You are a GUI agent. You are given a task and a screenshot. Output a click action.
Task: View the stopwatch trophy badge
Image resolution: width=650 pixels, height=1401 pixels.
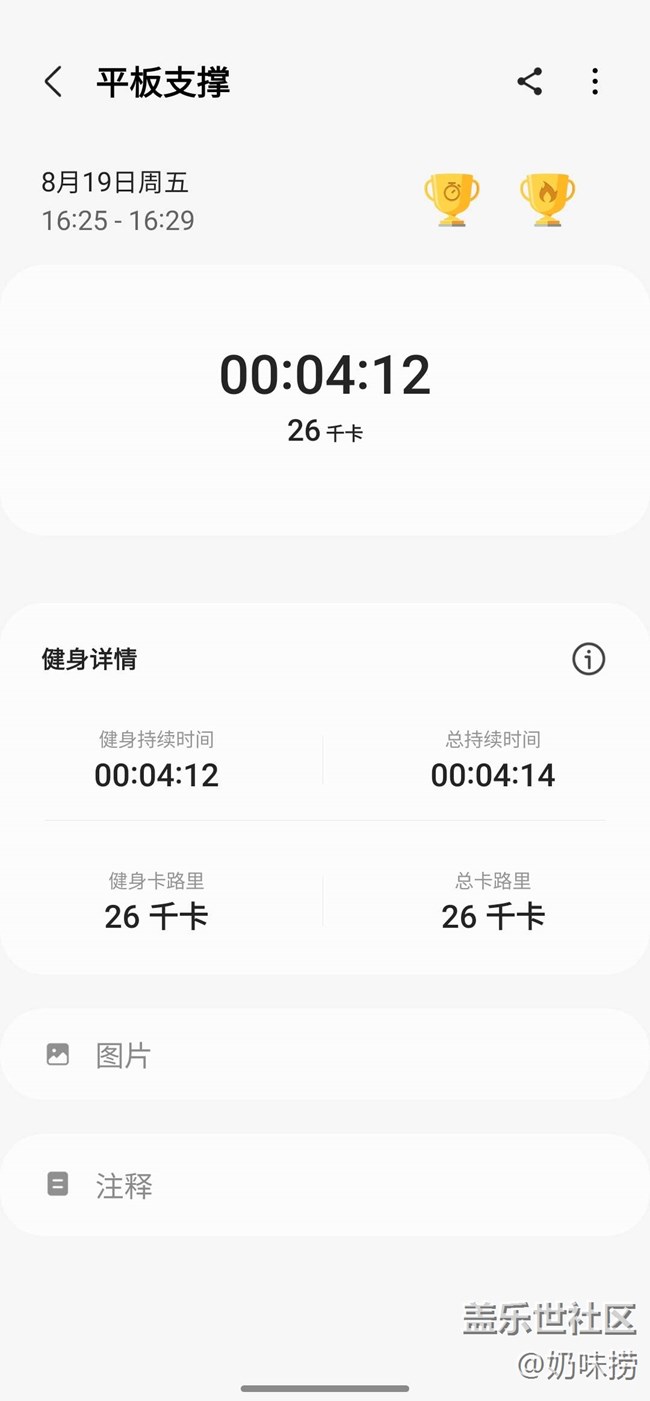pyautogui.click(x=452, y=199)
